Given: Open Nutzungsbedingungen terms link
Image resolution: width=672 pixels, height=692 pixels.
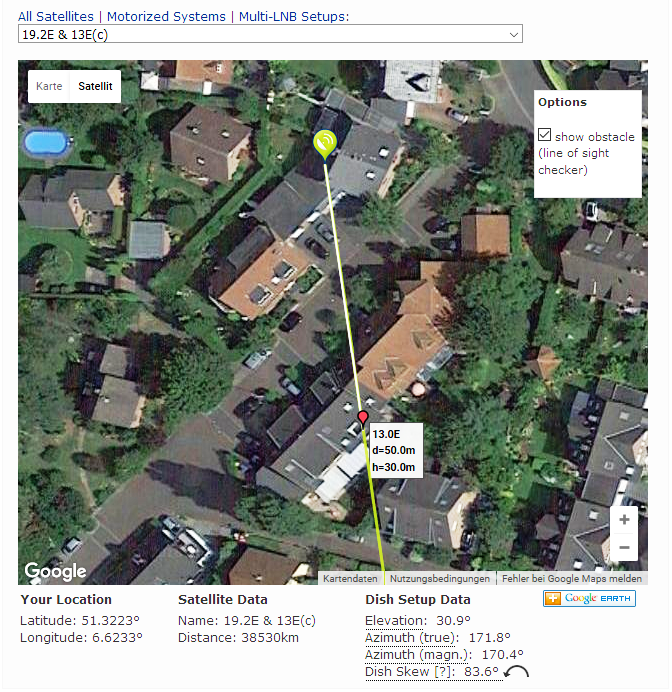Looking at the screenshot, I should click(x=440, y=579).
